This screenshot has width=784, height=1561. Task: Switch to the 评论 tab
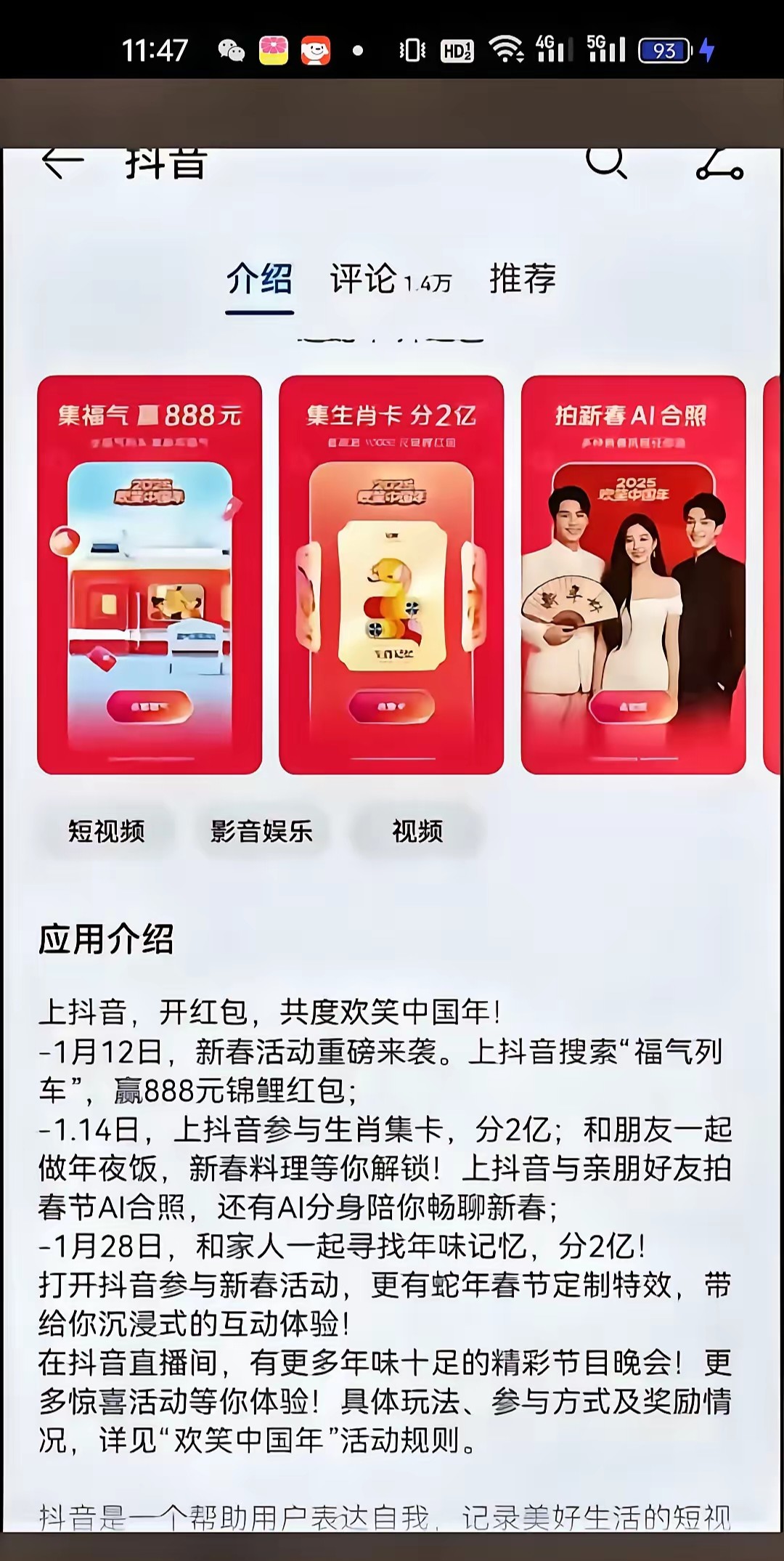tap(391, 280)
